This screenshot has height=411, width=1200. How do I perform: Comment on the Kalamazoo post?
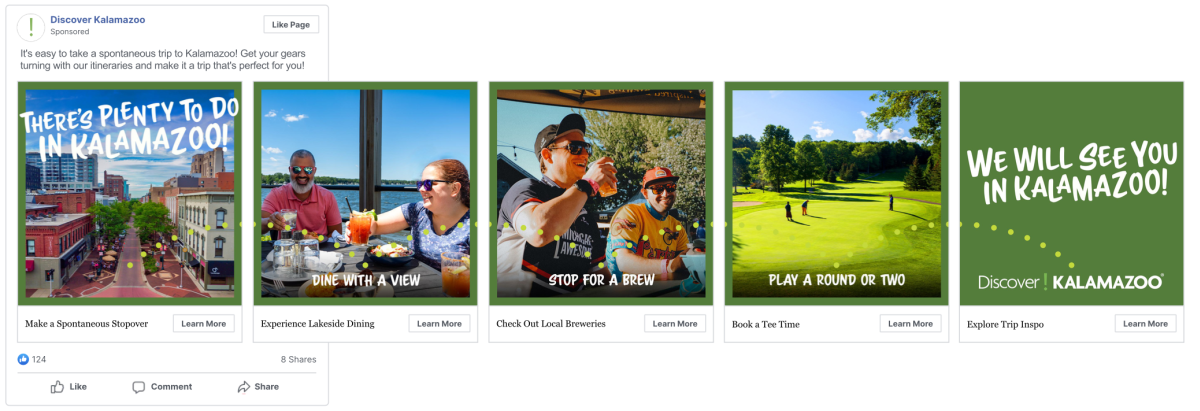click(162, 387)
